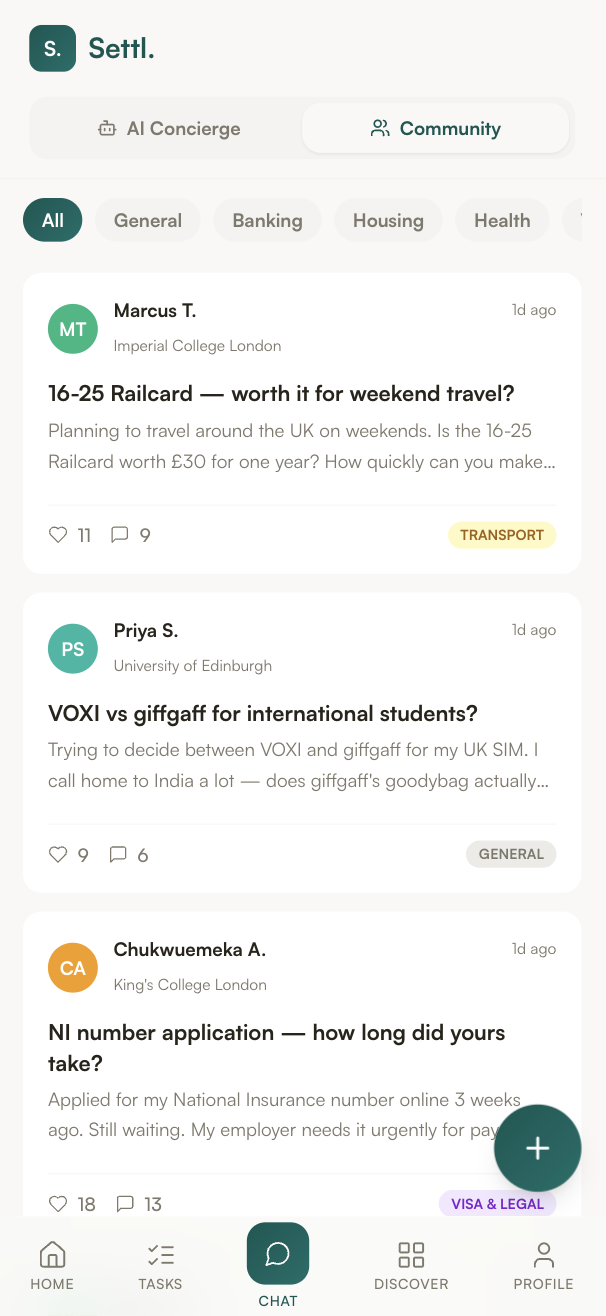Show only Banking posts
Screen dimensions: 606x1316
(267, 221)
